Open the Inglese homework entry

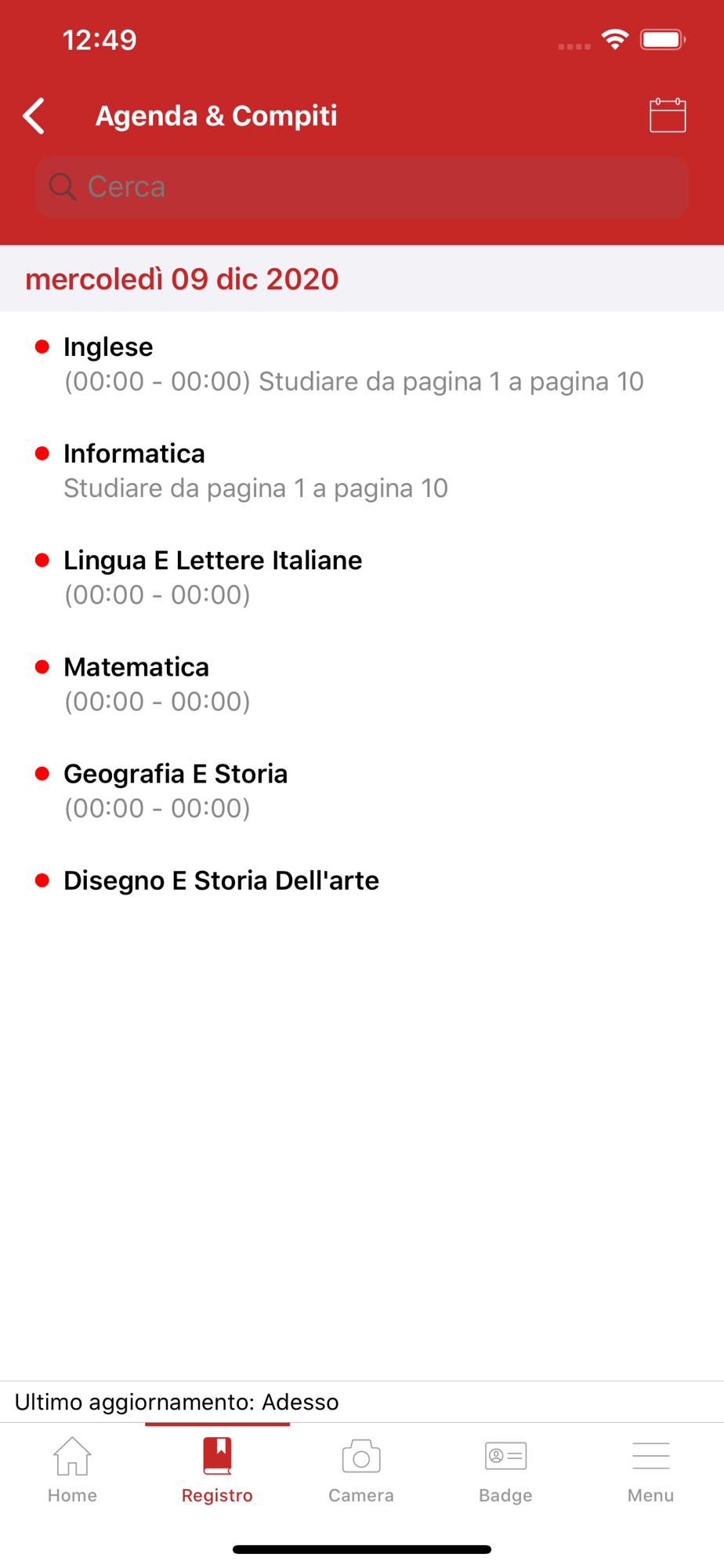[362, 364]
